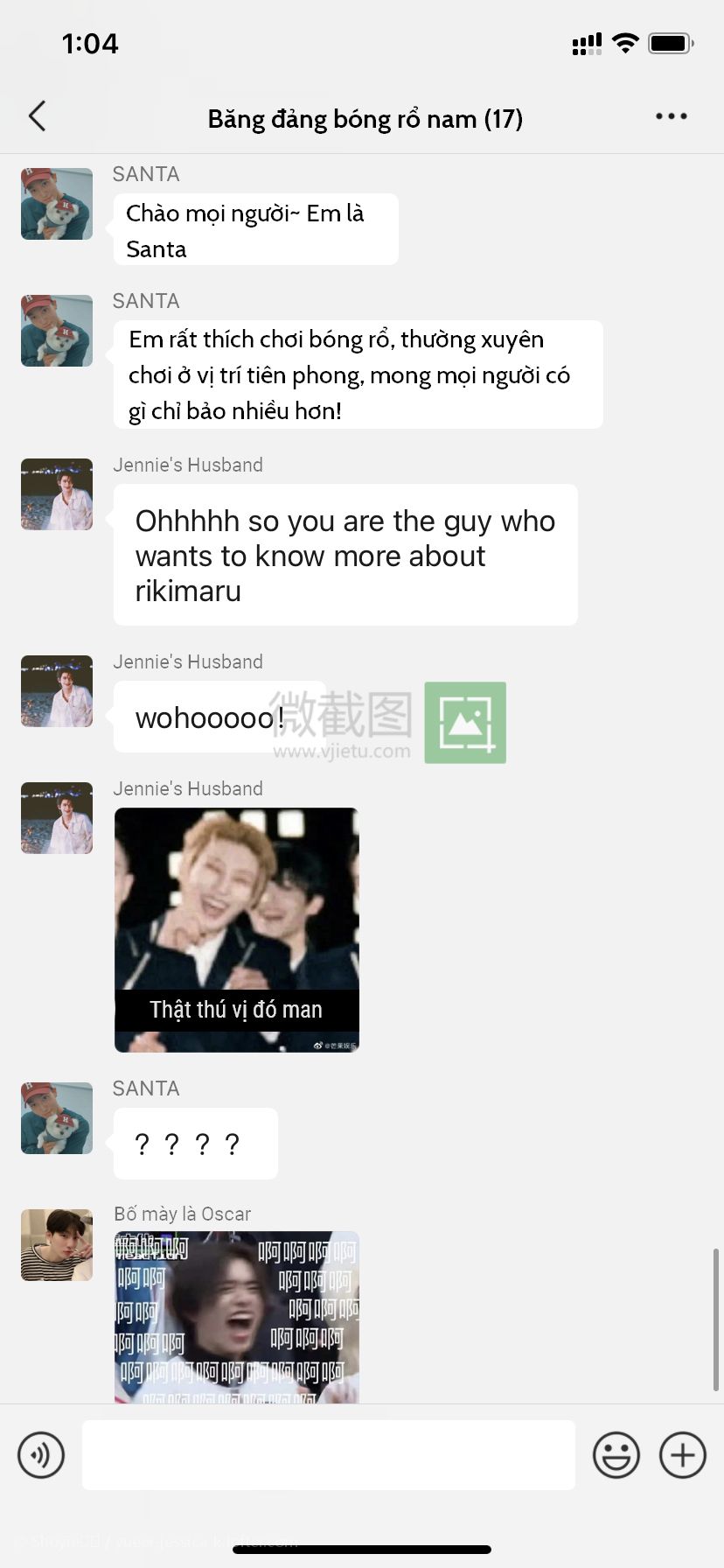Go back from the group chat
Viewport: 724px width, 1568px height.
point(38,116)
